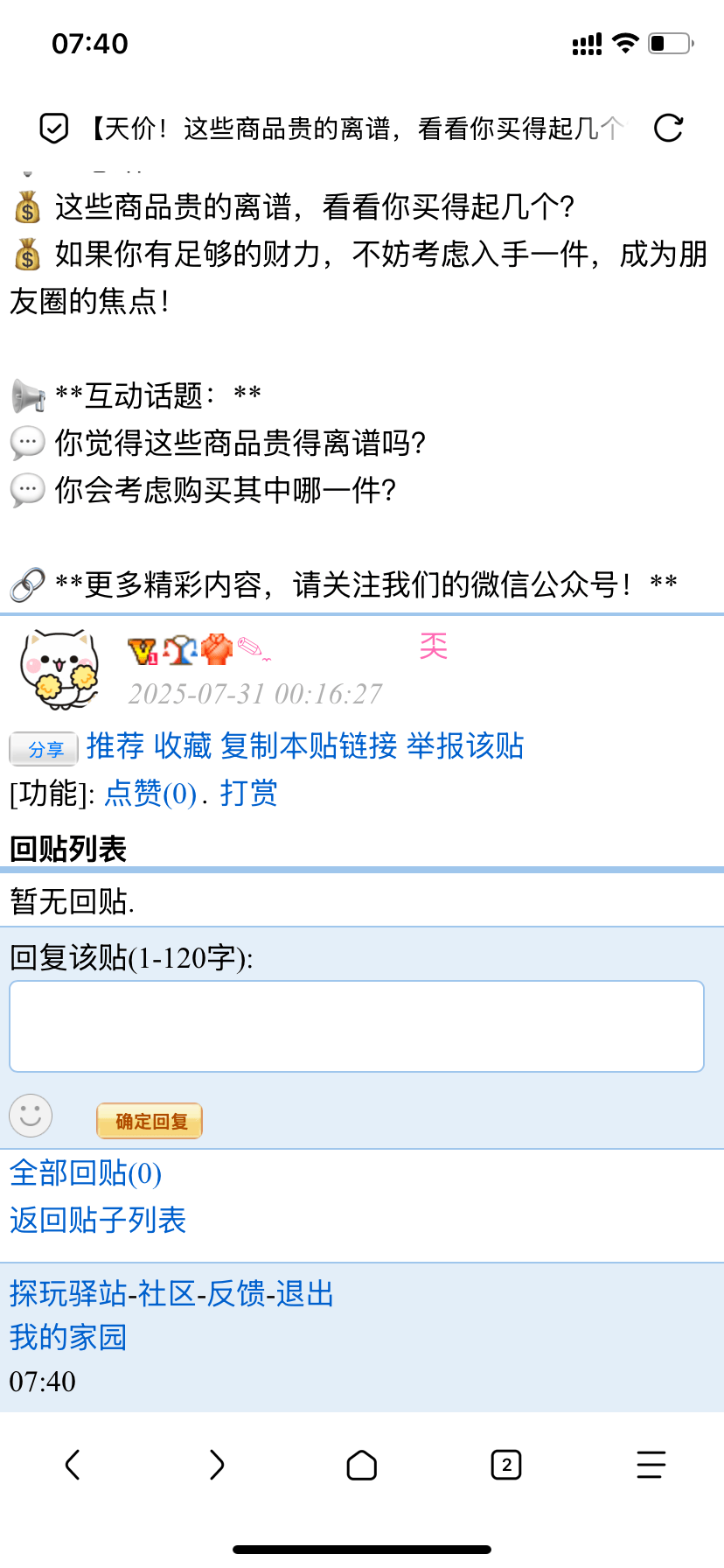Viewport: 724px width, 1568px height.
Task: Open the browser hamburger menu
Action: 651,1465
